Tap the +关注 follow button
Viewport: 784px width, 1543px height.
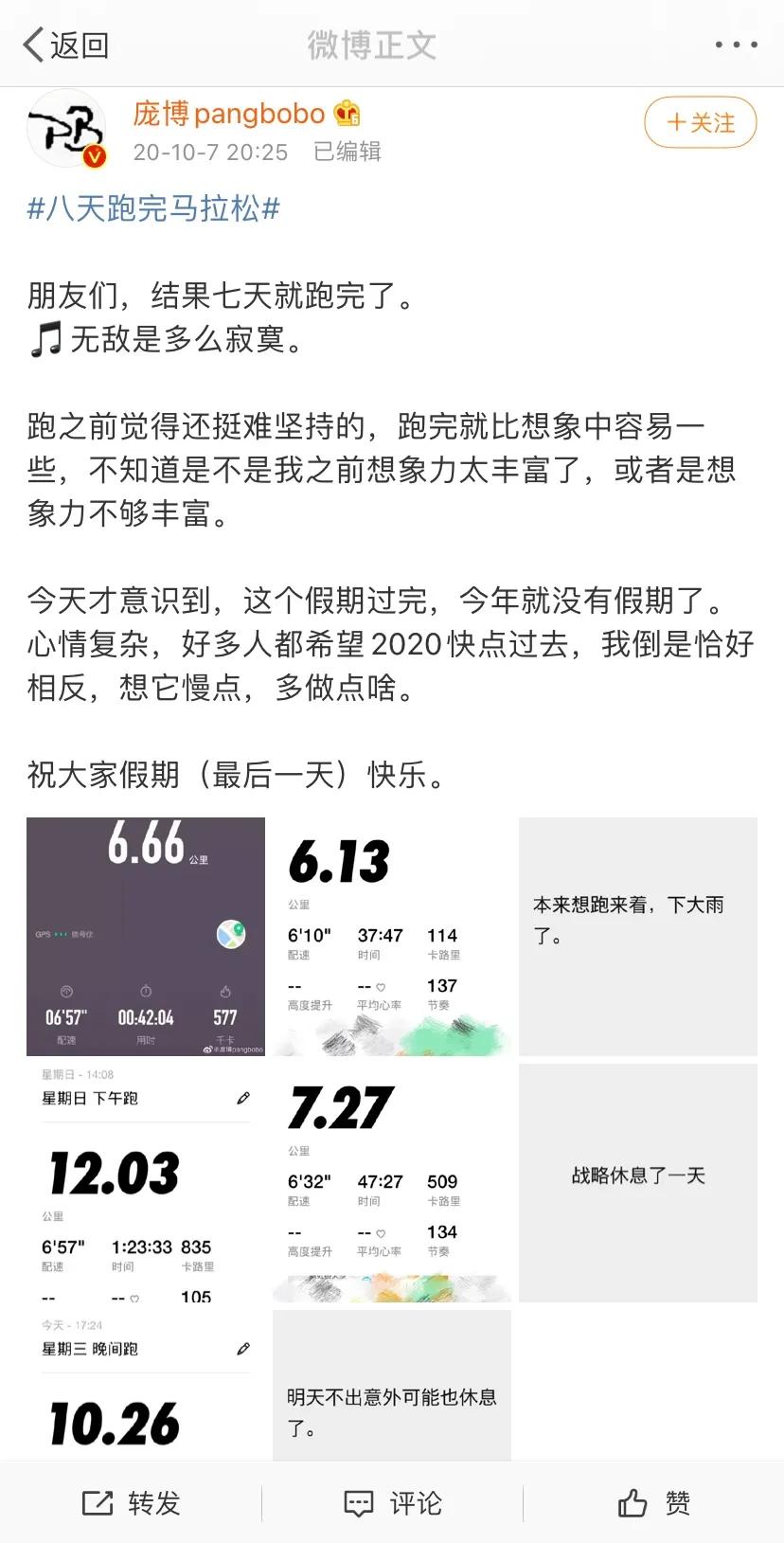[x=700, y=122]
